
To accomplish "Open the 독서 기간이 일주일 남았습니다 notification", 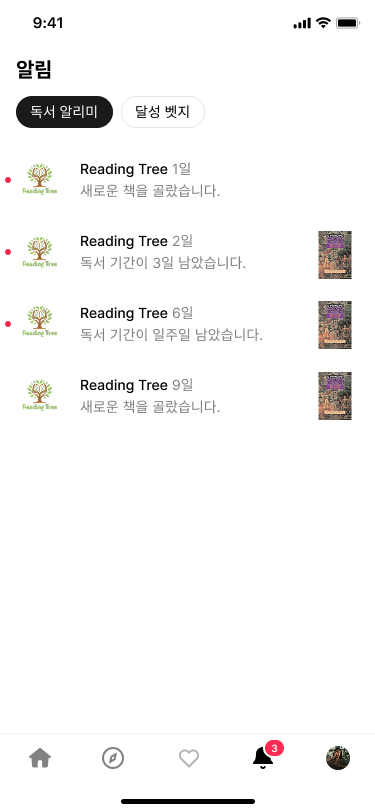I will coord(188,324).
